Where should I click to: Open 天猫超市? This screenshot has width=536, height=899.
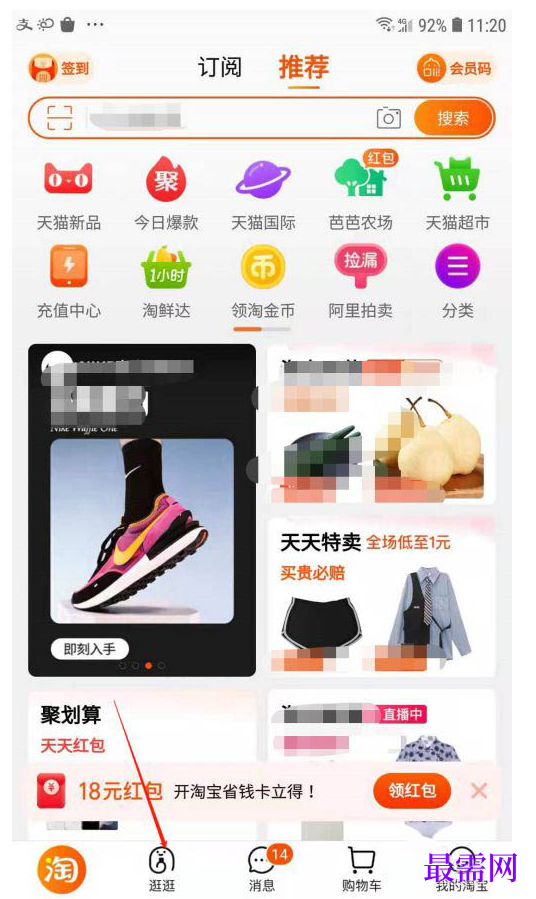point(457,195)
